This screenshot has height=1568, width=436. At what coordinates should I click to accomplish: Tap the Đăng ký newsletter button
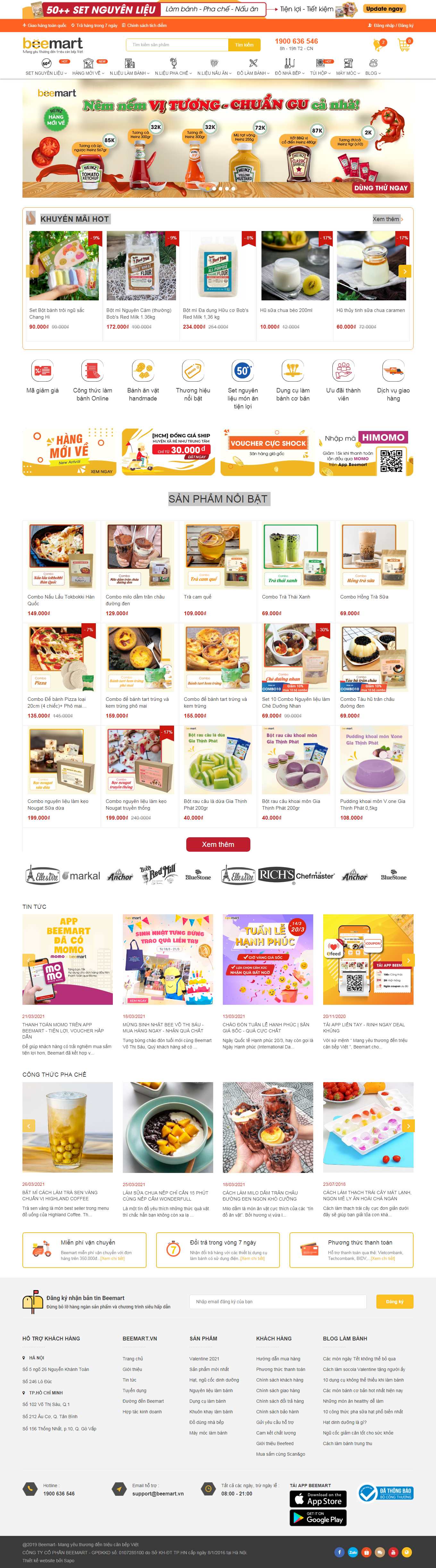(395, 1301)
